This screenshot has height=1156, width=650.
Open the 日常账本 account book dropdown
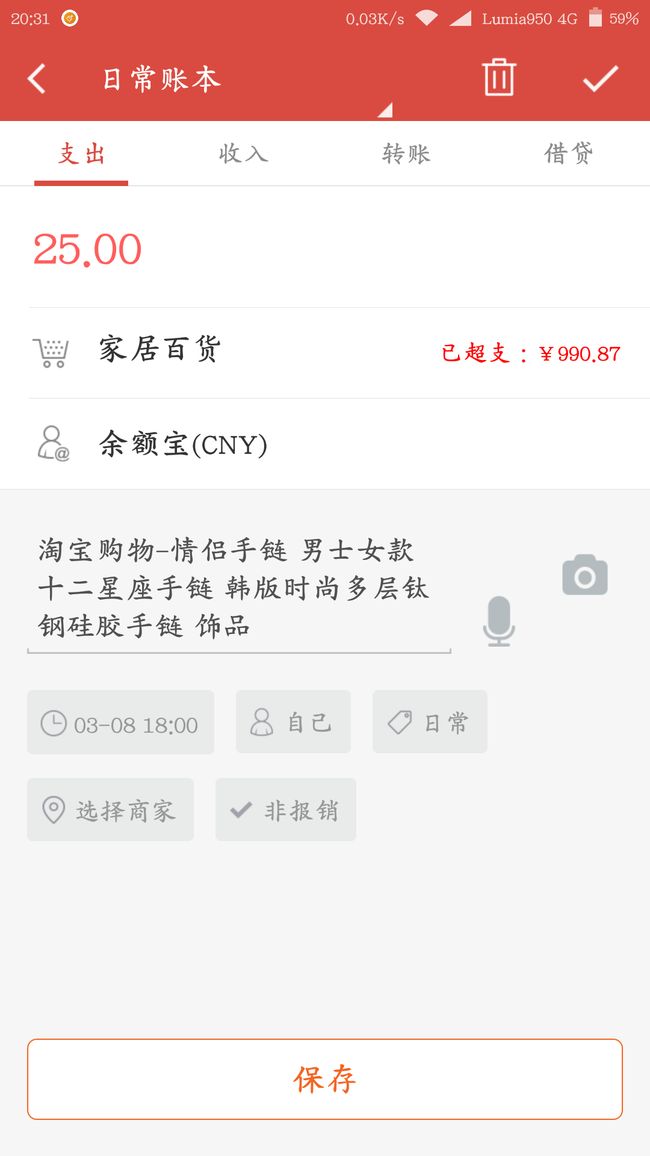click(161, 79)
